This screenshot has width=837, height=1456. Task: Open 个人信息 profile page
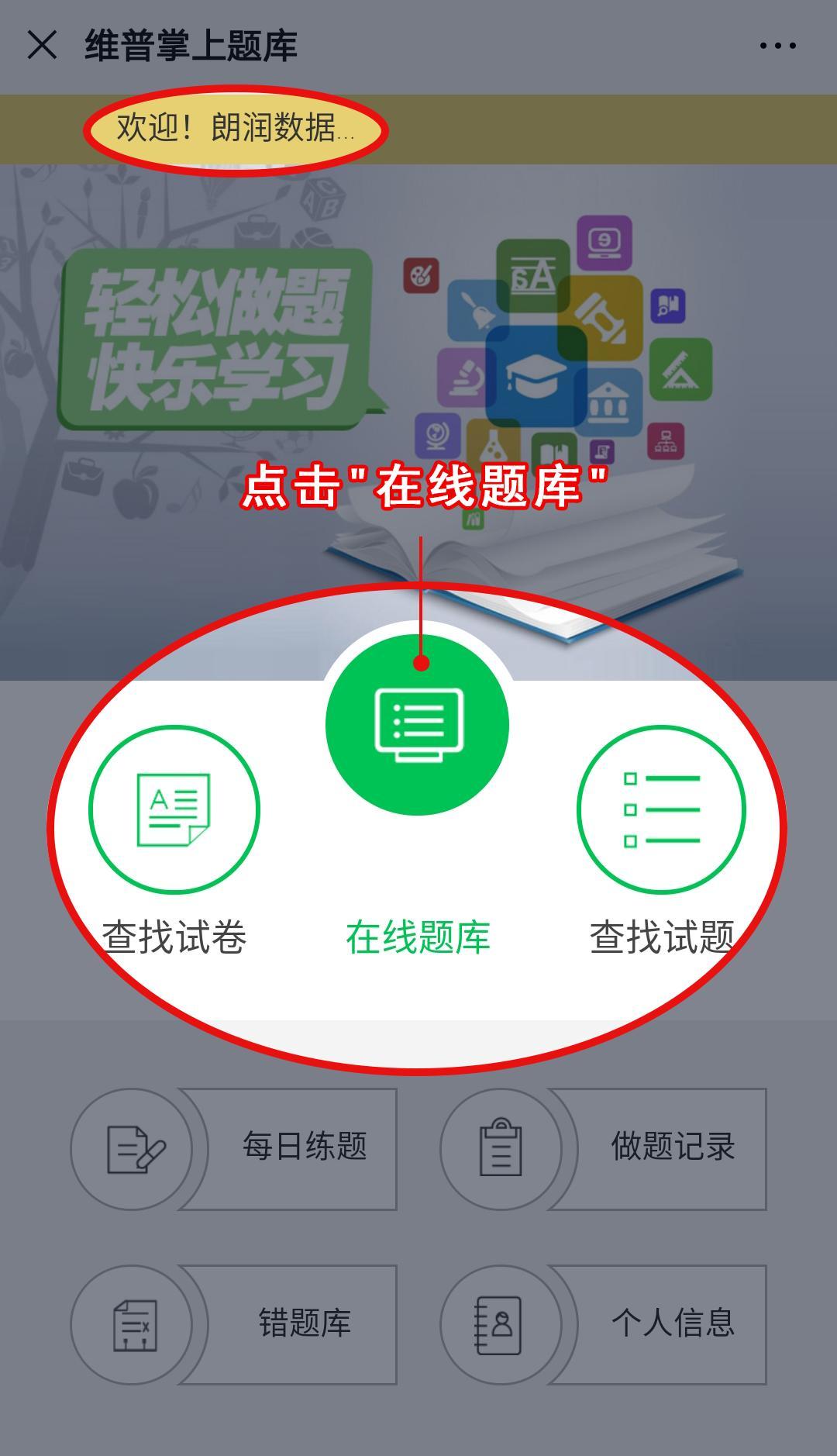coord(604,1324)
